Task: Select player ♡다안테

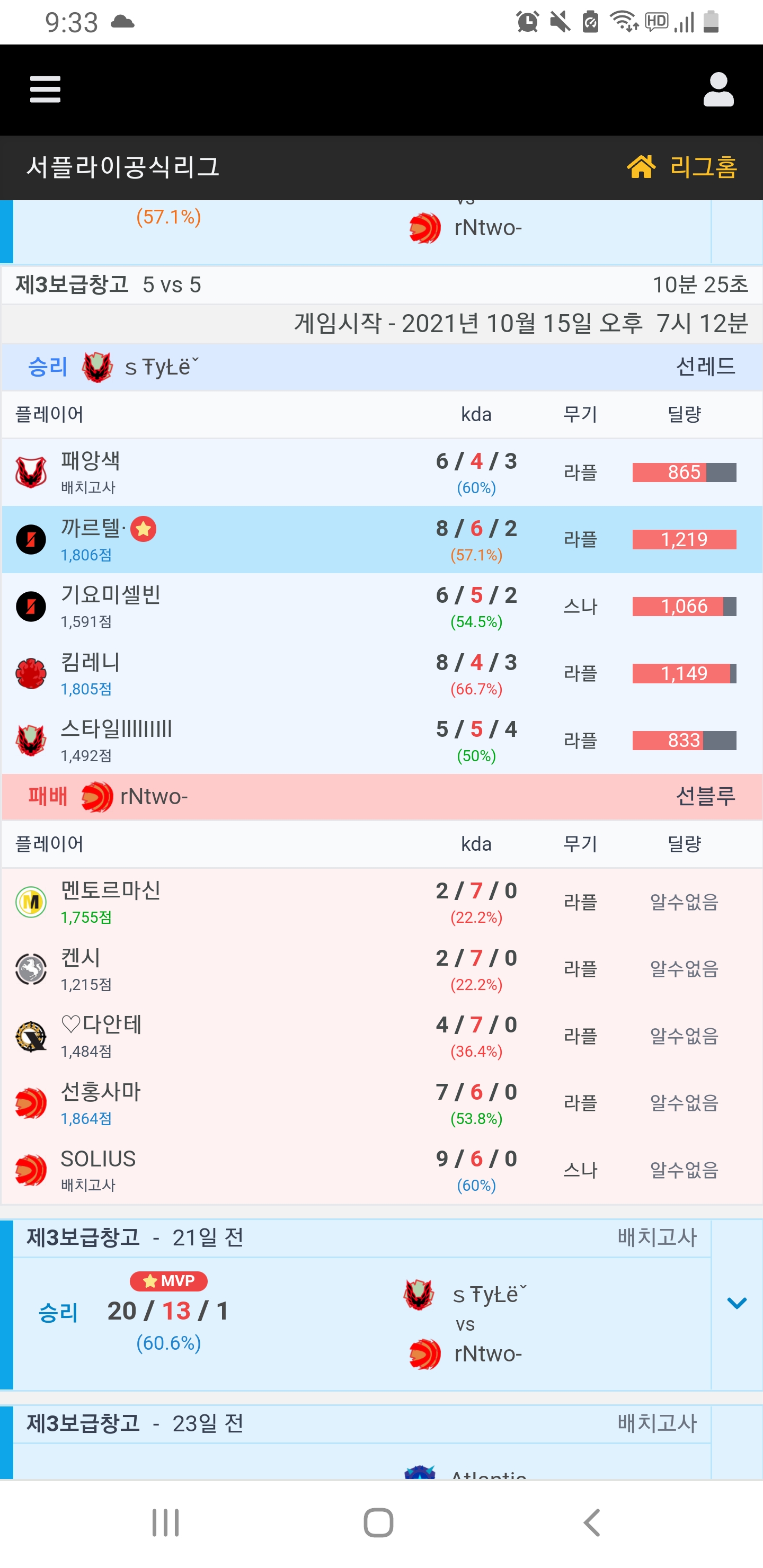Action: [x=101, y=1025]
